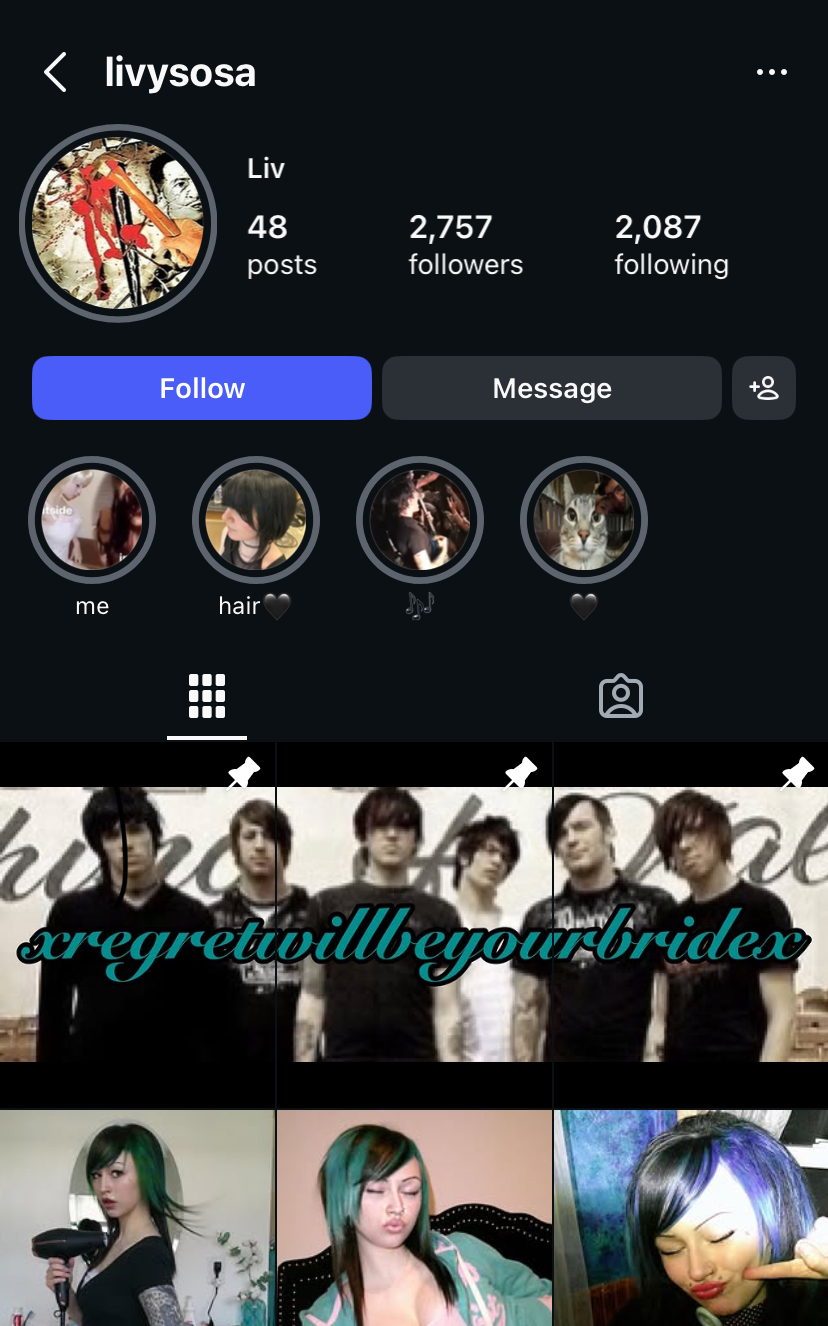
Task: Open the blue-haired post
Action: tap(691, 1220)
